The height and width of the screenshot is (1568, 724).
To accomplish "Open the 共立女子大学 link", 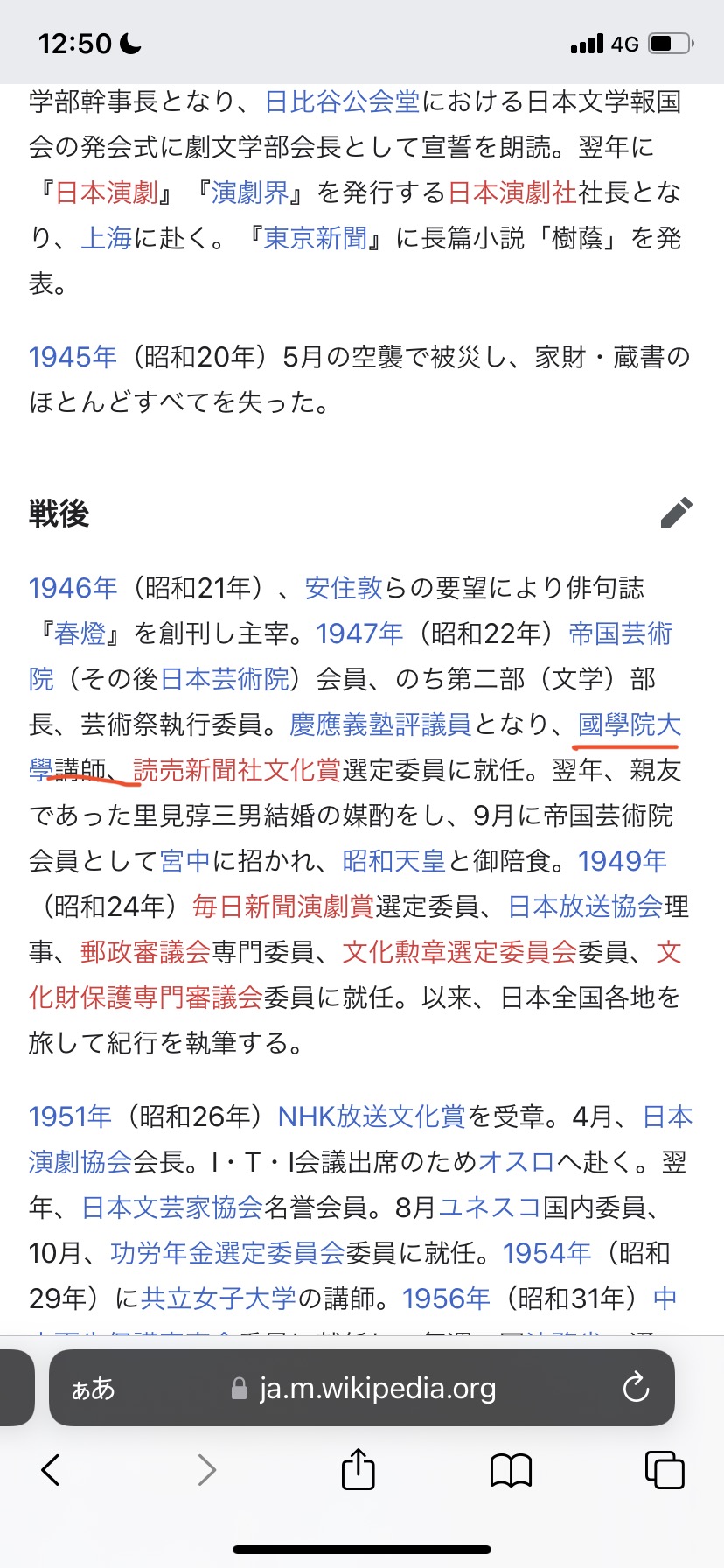I will tap(219, 1298).
